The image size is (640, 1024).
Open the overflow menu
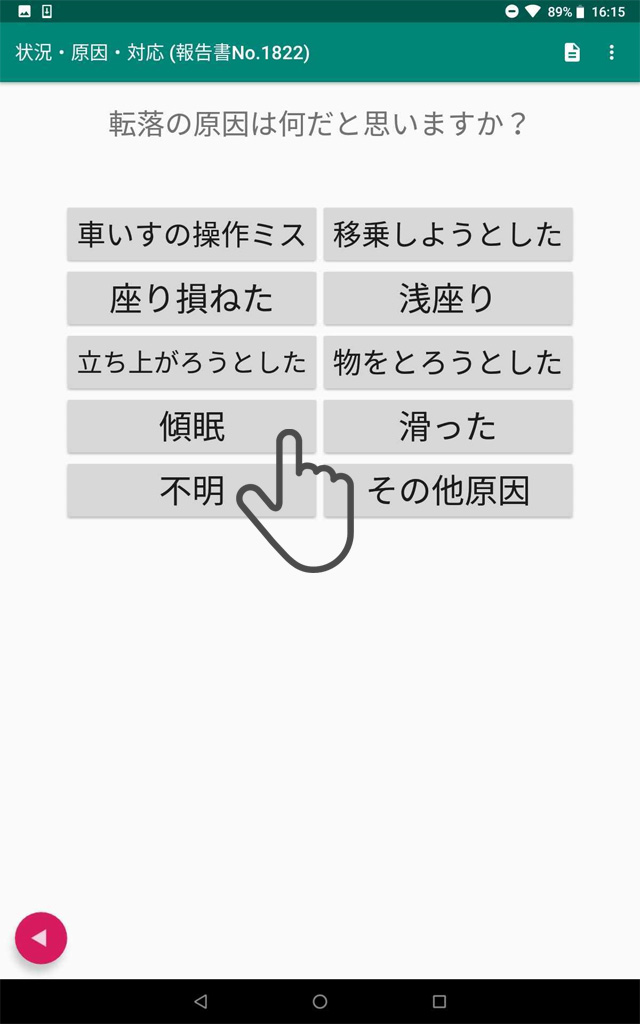point(612,53)
